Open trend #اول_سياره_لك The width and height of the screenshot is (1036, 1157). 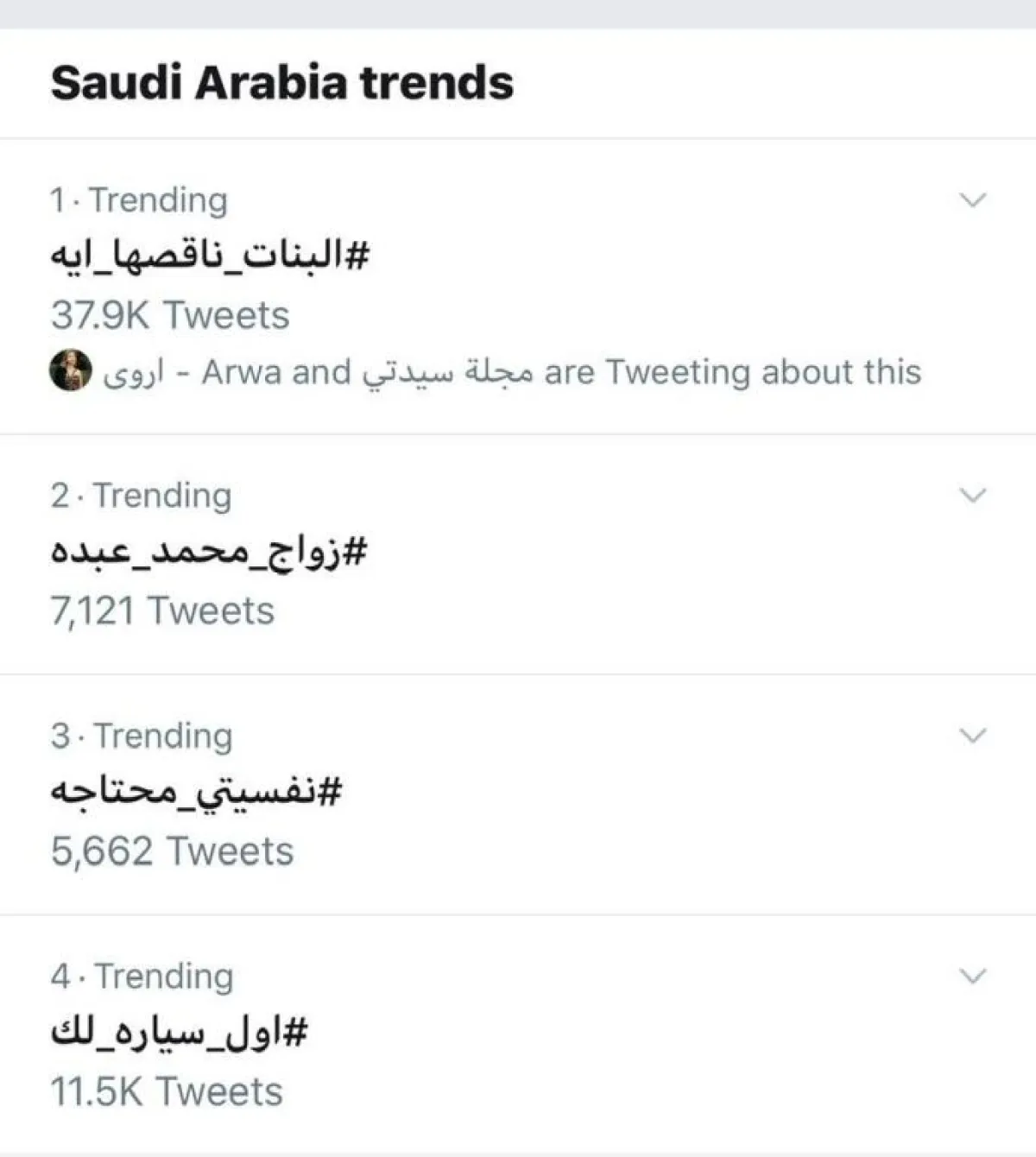click(179, 1033)
